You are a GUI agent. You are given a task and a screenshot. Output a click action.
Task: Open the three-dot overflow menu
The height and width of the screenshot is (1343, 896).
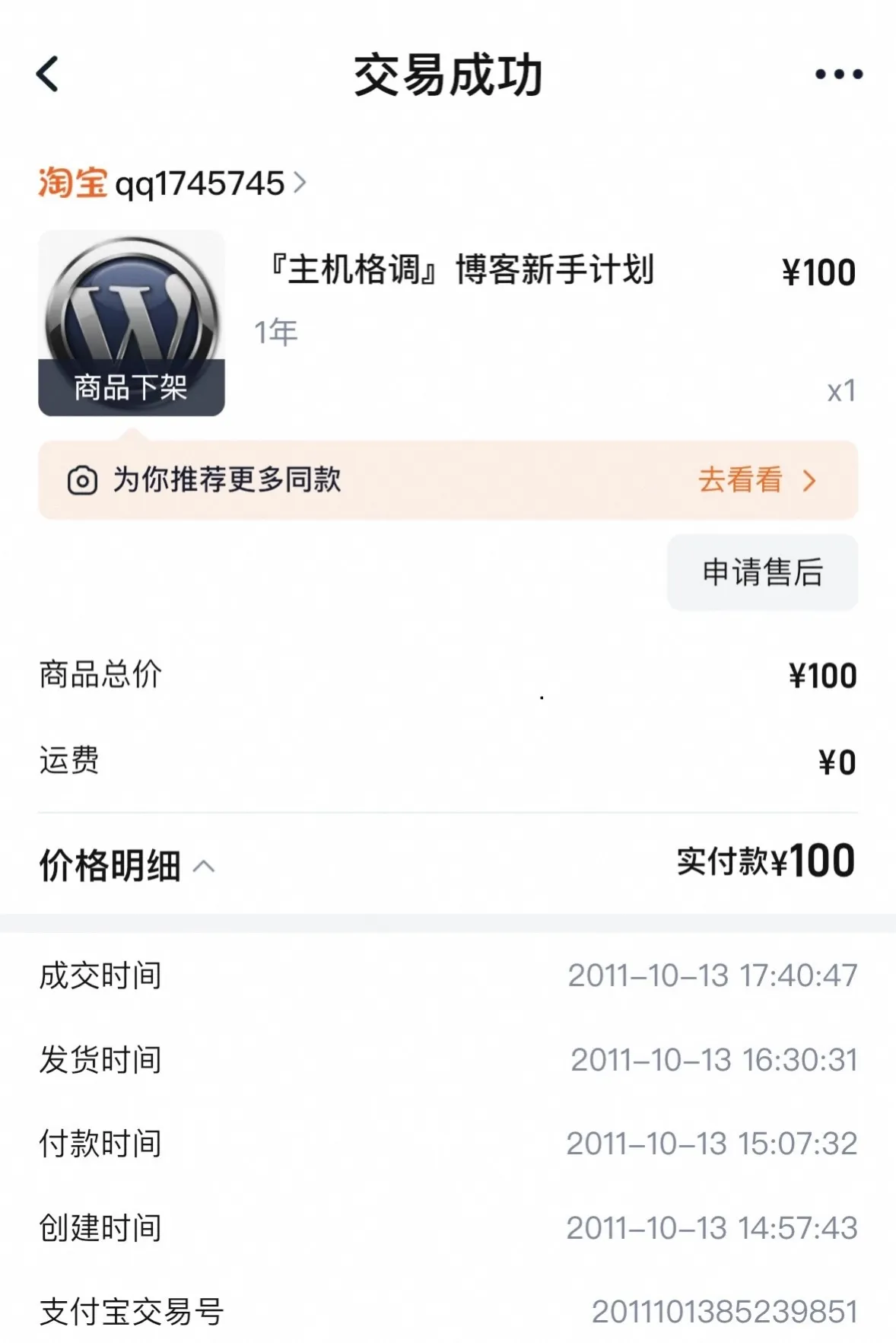tap(838, 74)
